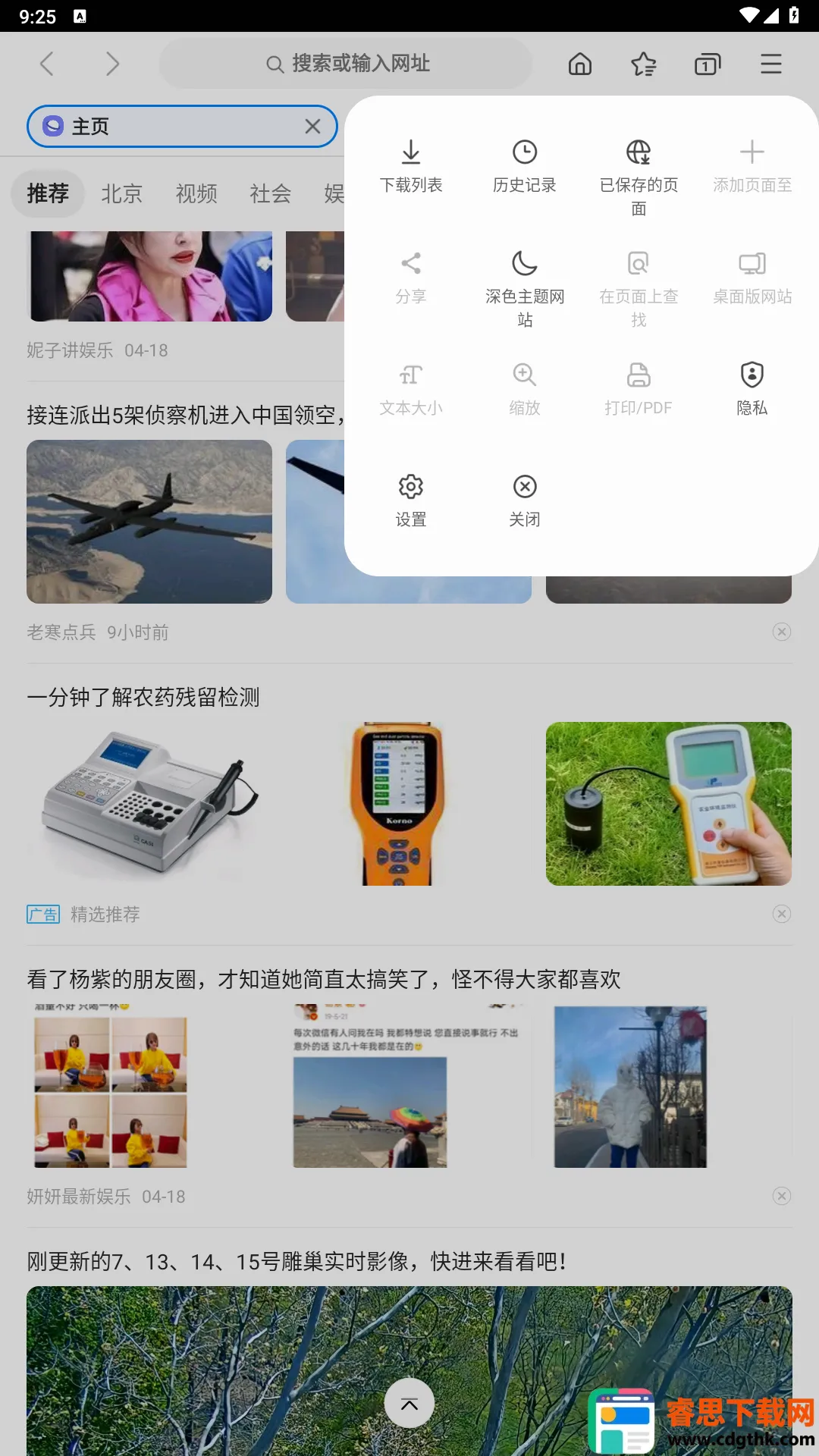This screenshot has height=1456, width=819.
Task: Tap the back-to-top arrow button
Action: pos(409,1404)
